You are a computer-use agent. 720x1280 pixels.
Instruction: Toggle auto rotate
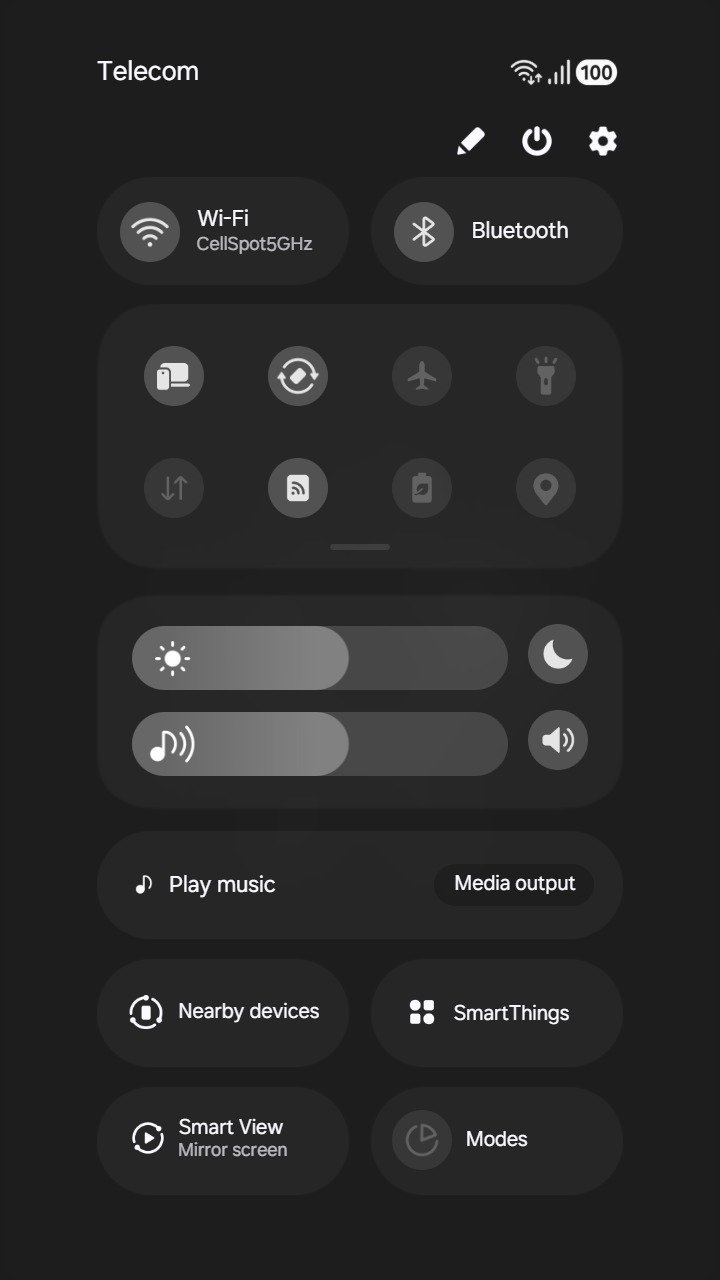(x=298, y=376)
